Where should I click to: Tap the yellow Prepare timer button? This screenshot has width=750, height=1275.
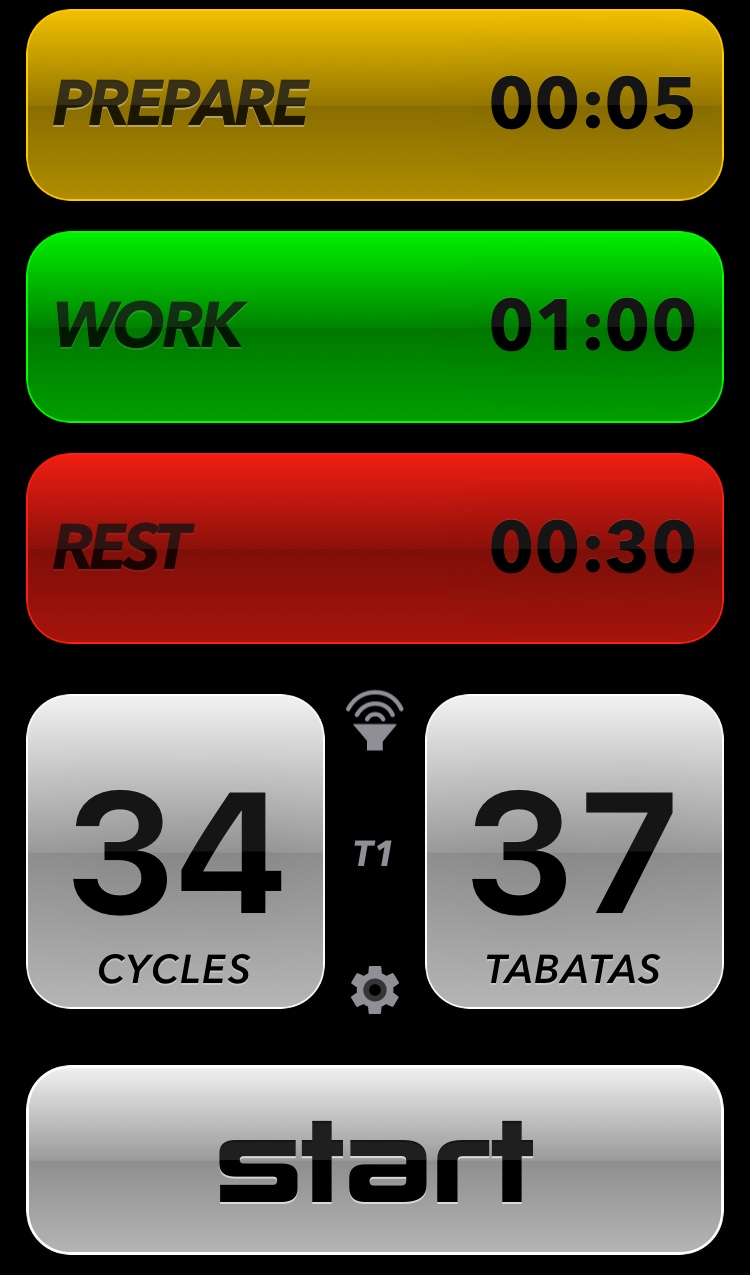(x=375, y=105)
